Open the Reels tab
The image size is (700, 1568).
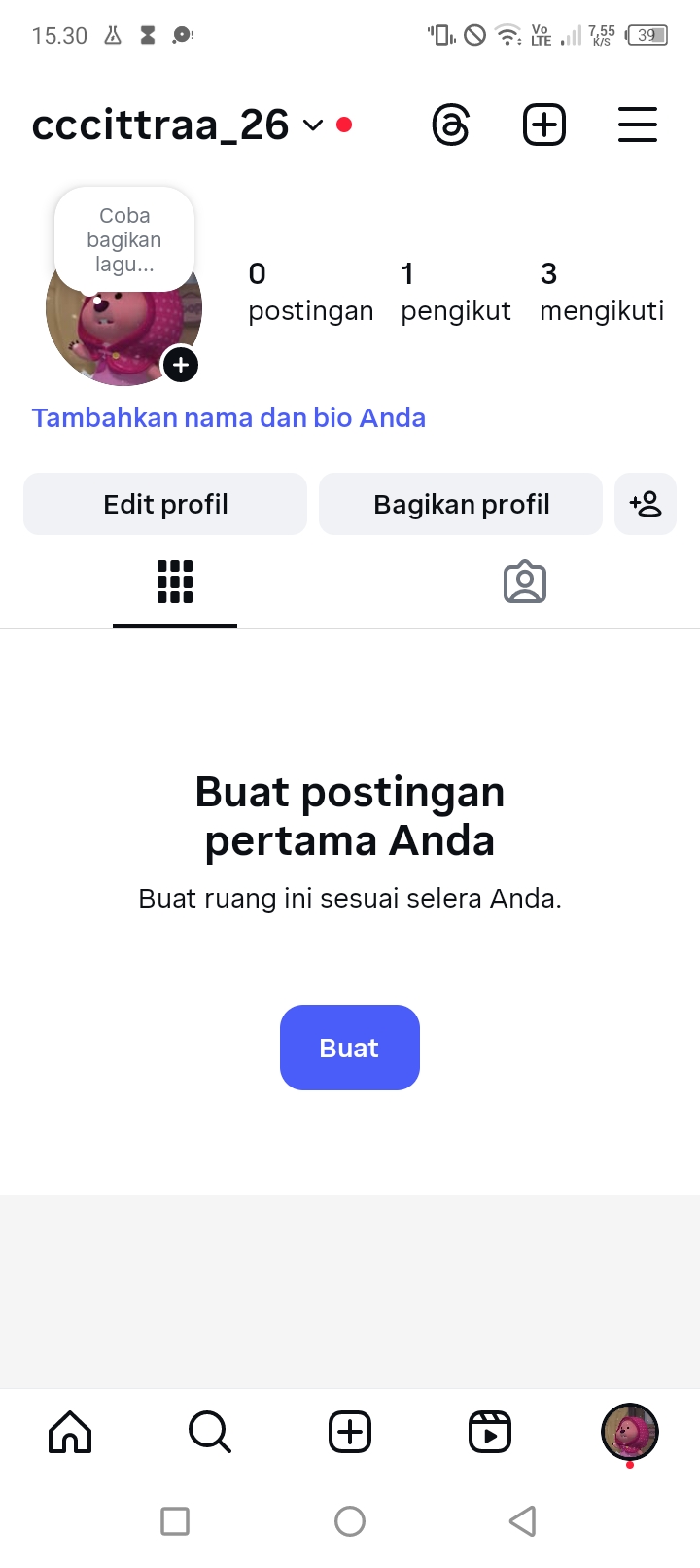(490, 1432)
